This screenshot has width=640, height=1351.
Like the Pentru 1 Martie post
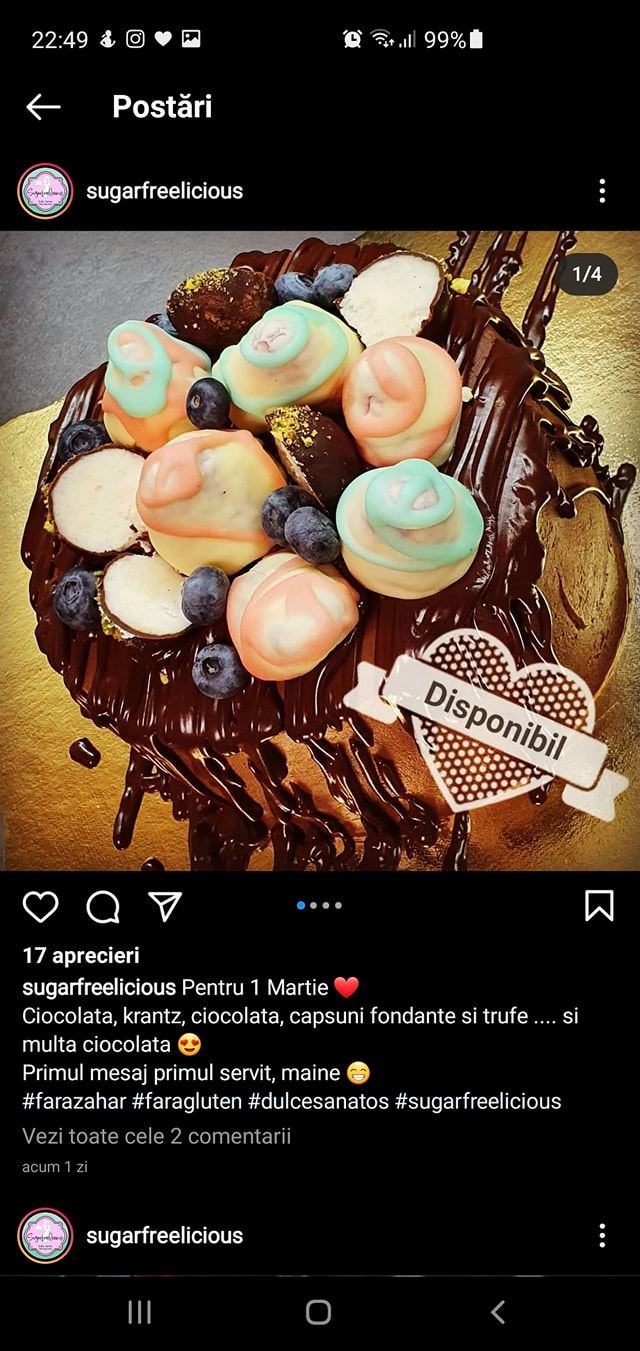[x=40, y=906]
